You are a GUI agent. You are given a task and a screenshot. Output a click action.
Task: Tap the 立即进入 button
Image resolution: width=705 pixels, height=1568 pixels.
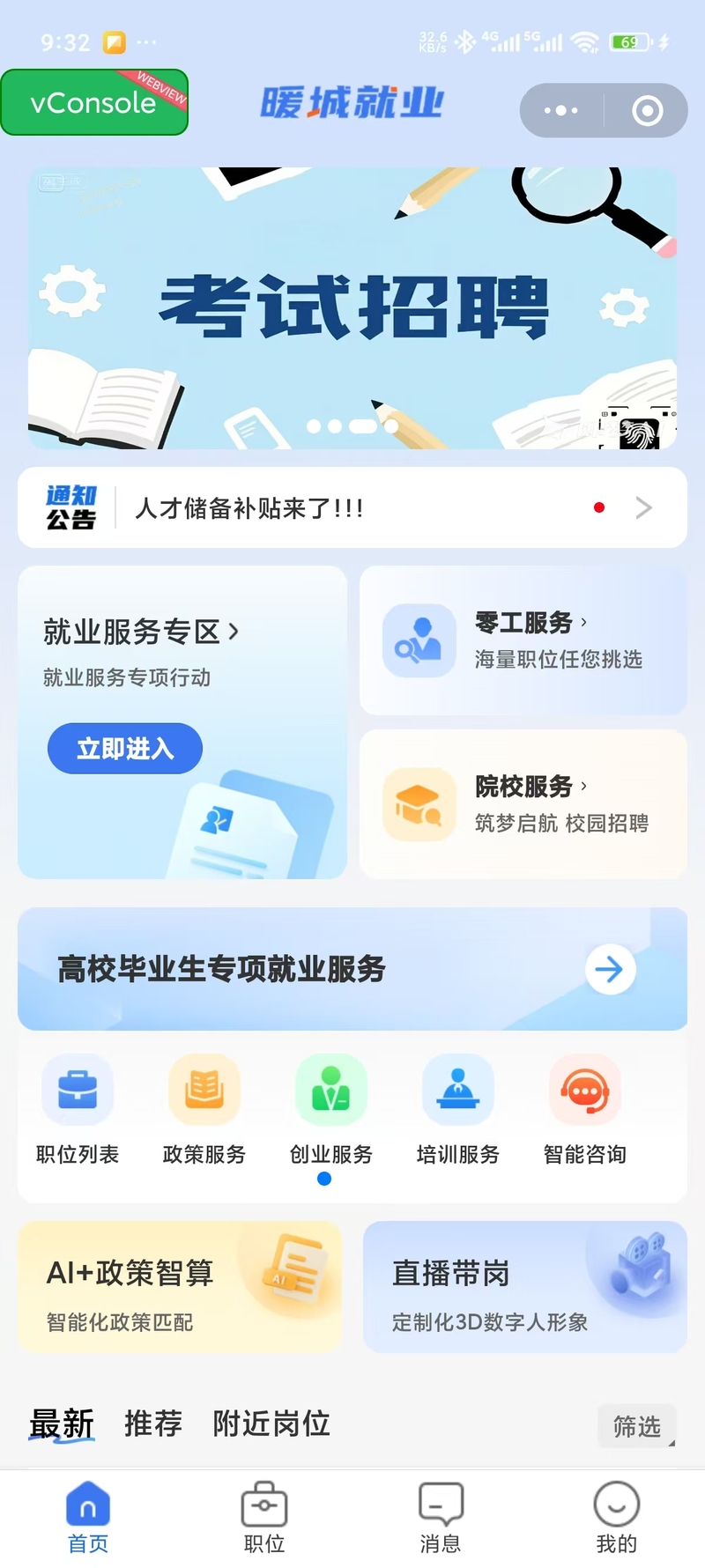tap(125, 749)
